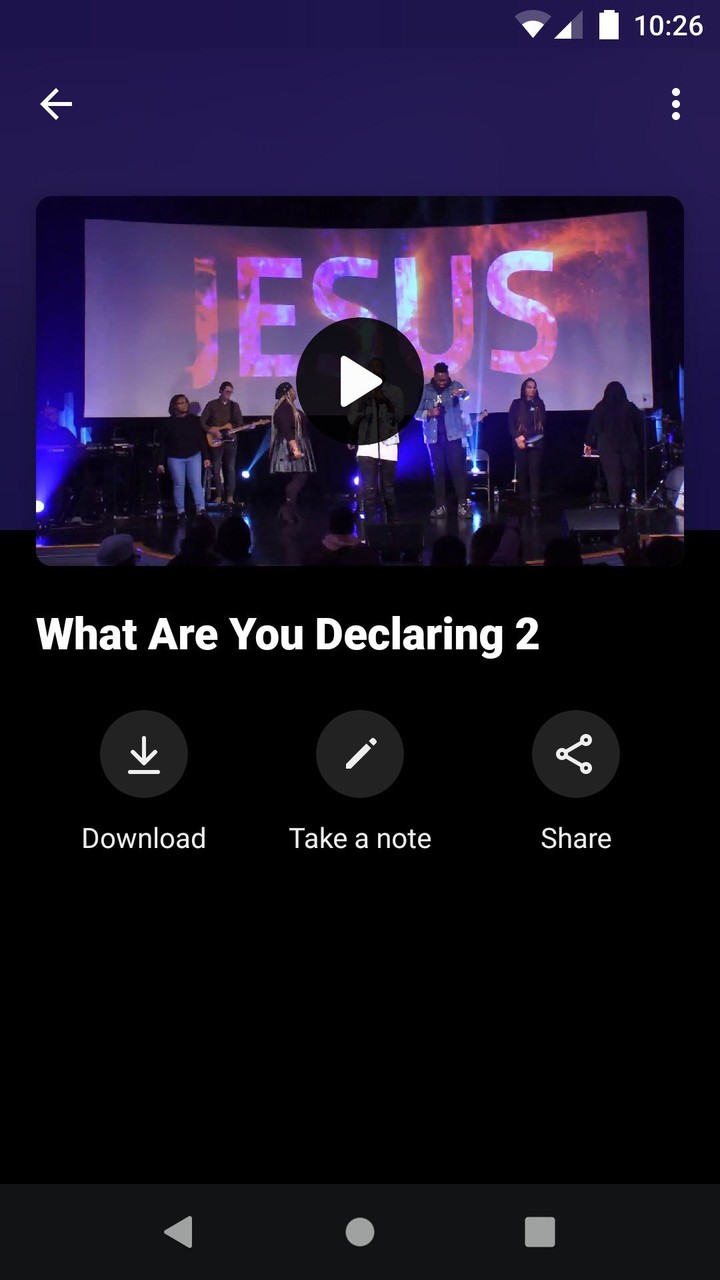
Task: Open recent apps from the navigation bar
Action: 540,1232
